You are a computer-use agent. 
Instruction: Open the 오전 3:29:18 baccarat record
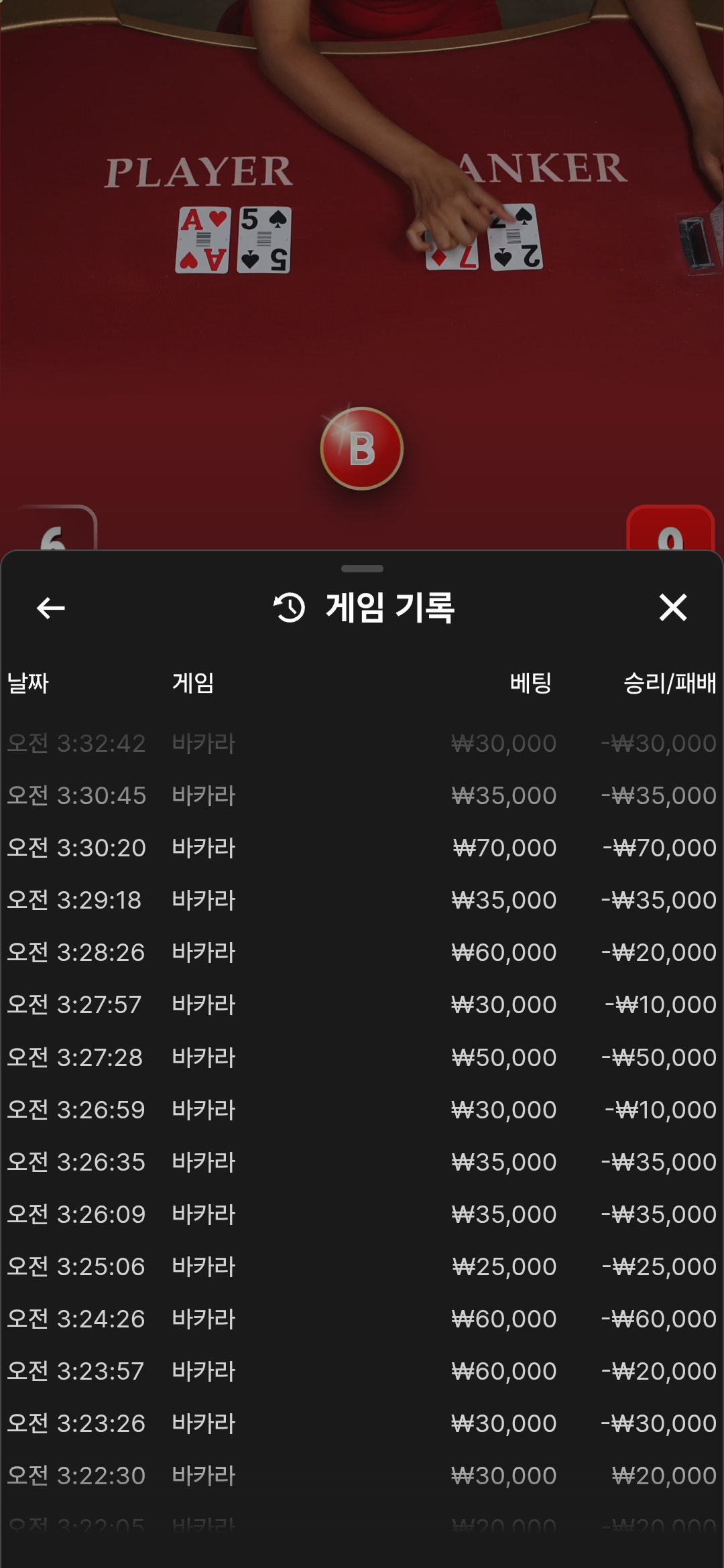(x=362, y=900)
